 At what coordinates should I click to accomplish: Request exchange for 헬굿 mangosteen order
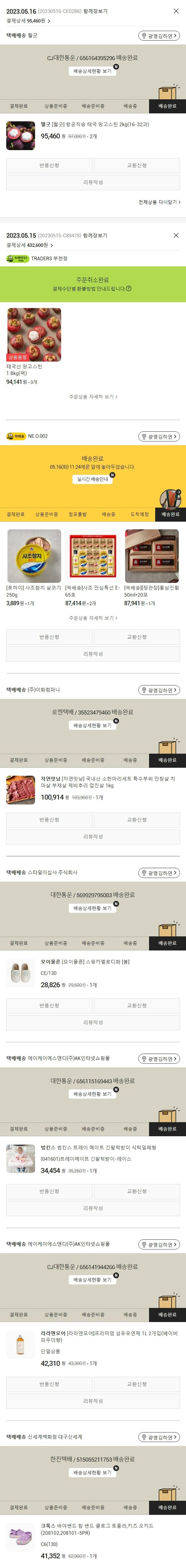(x=137, y=165)
